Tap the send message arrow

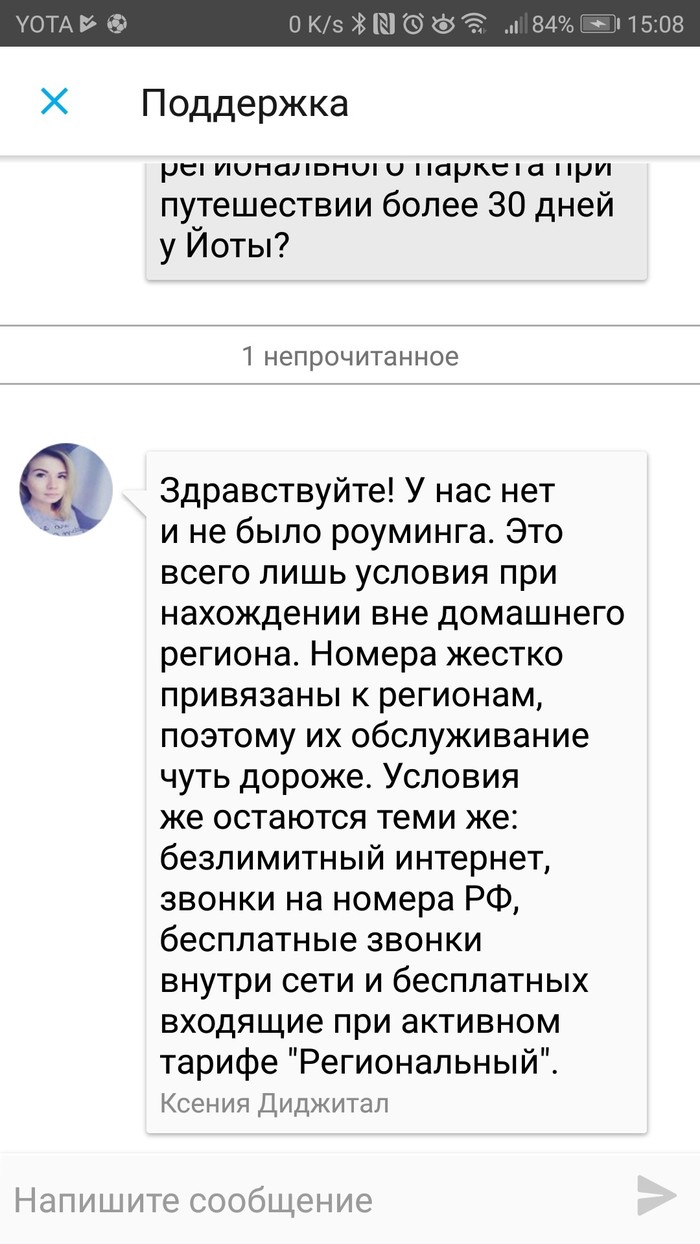[656, 1196]
